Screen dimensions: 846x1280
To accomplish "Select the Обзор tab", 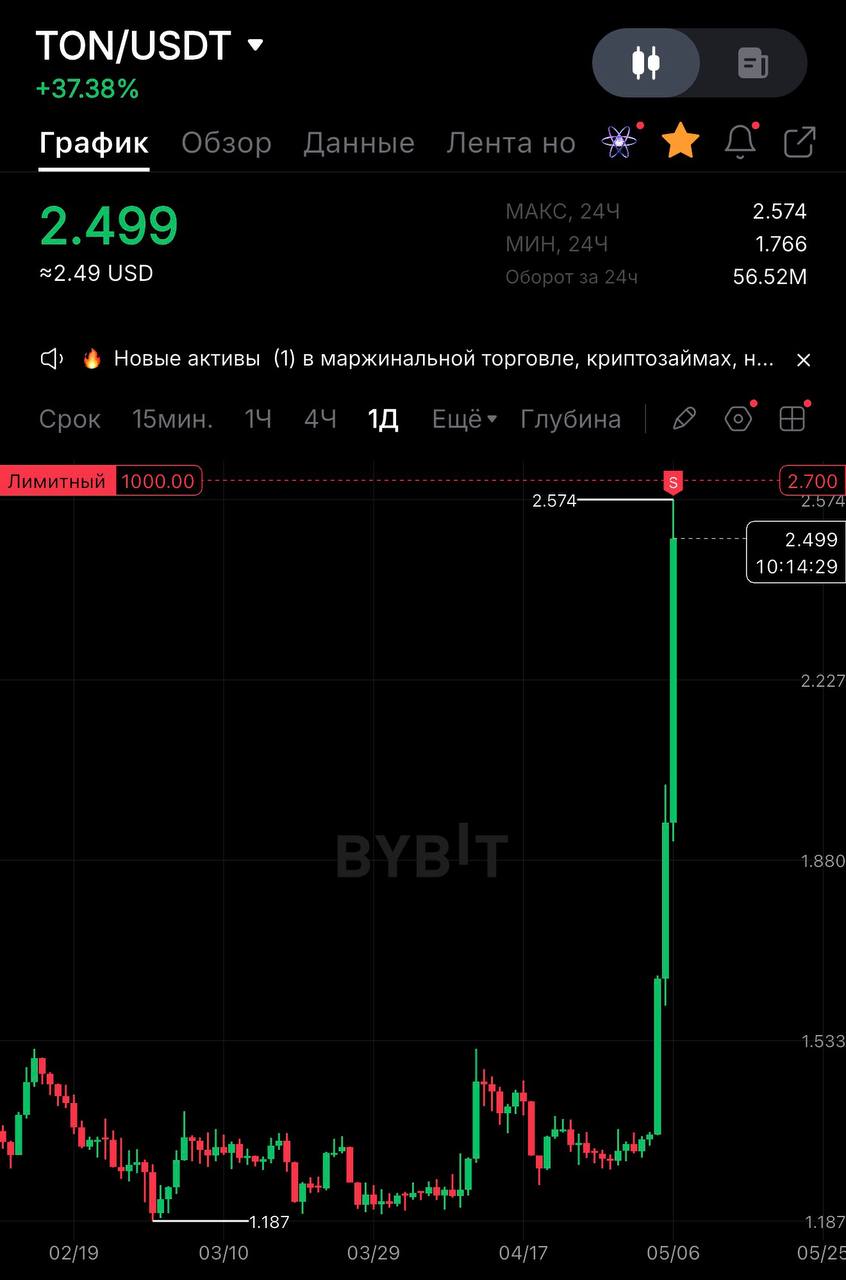I will pos(226,143).
